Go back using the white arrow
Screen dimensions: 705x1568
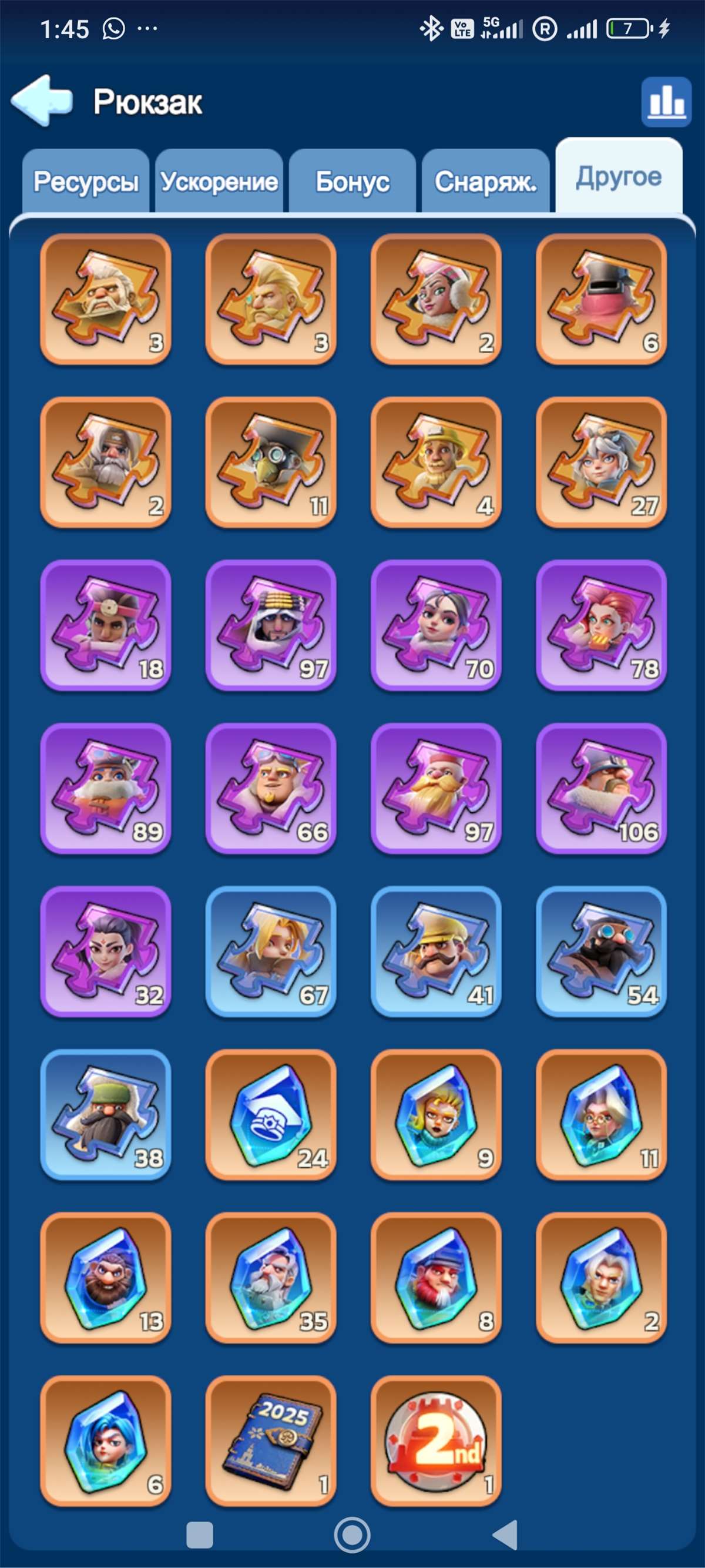(x=41, y=100)
